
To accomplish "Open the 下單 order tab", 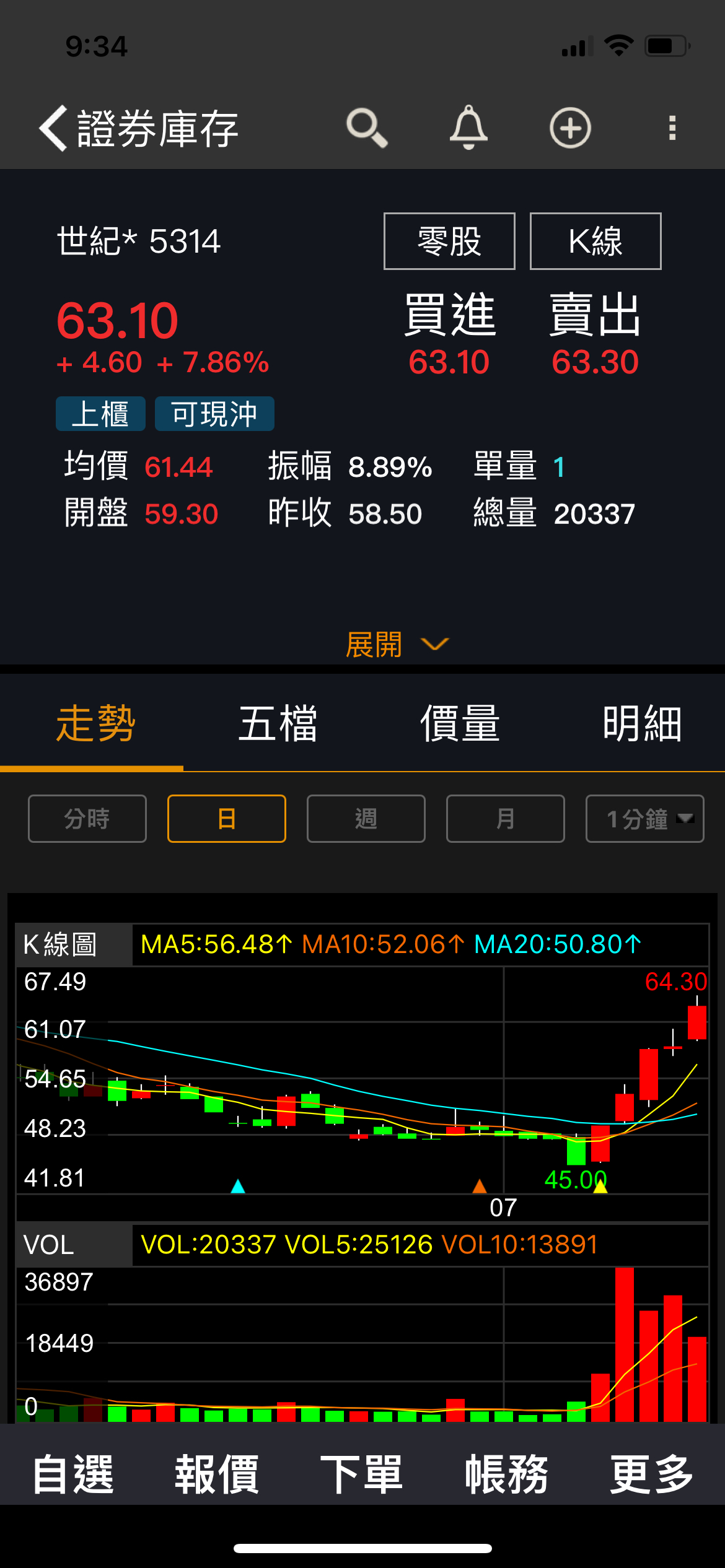I will [362, 1475].
